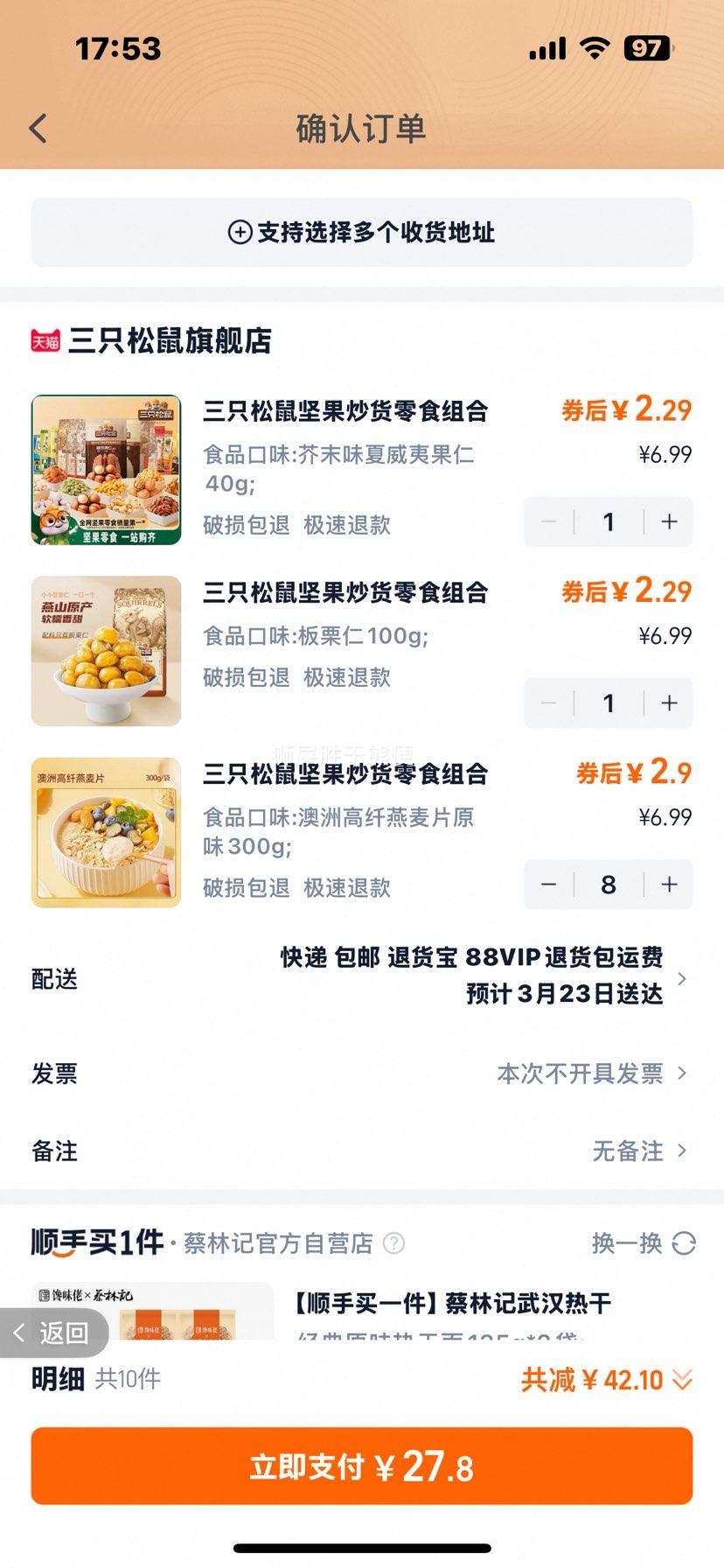This screenshot has height=1568, width=724.
Task: Open the 三只松鼠旗舰店 store
Action: click(x=170, y=340)
